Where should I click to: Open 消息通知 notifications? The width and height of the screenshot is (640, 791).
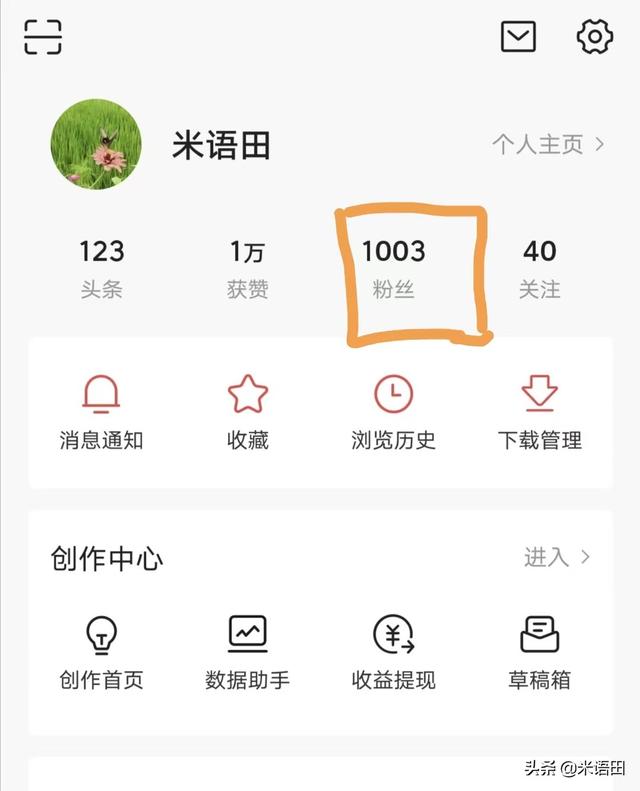tap(101, 412)
